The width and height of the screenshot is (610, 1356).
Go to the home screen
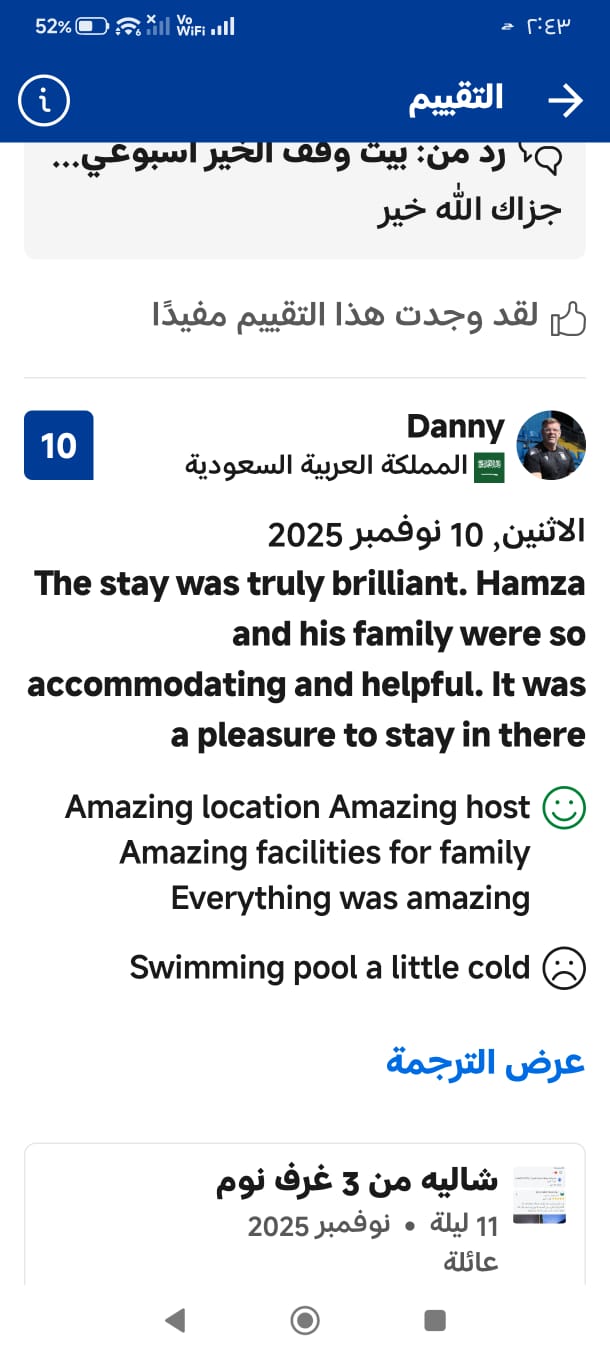[305, 1320]
